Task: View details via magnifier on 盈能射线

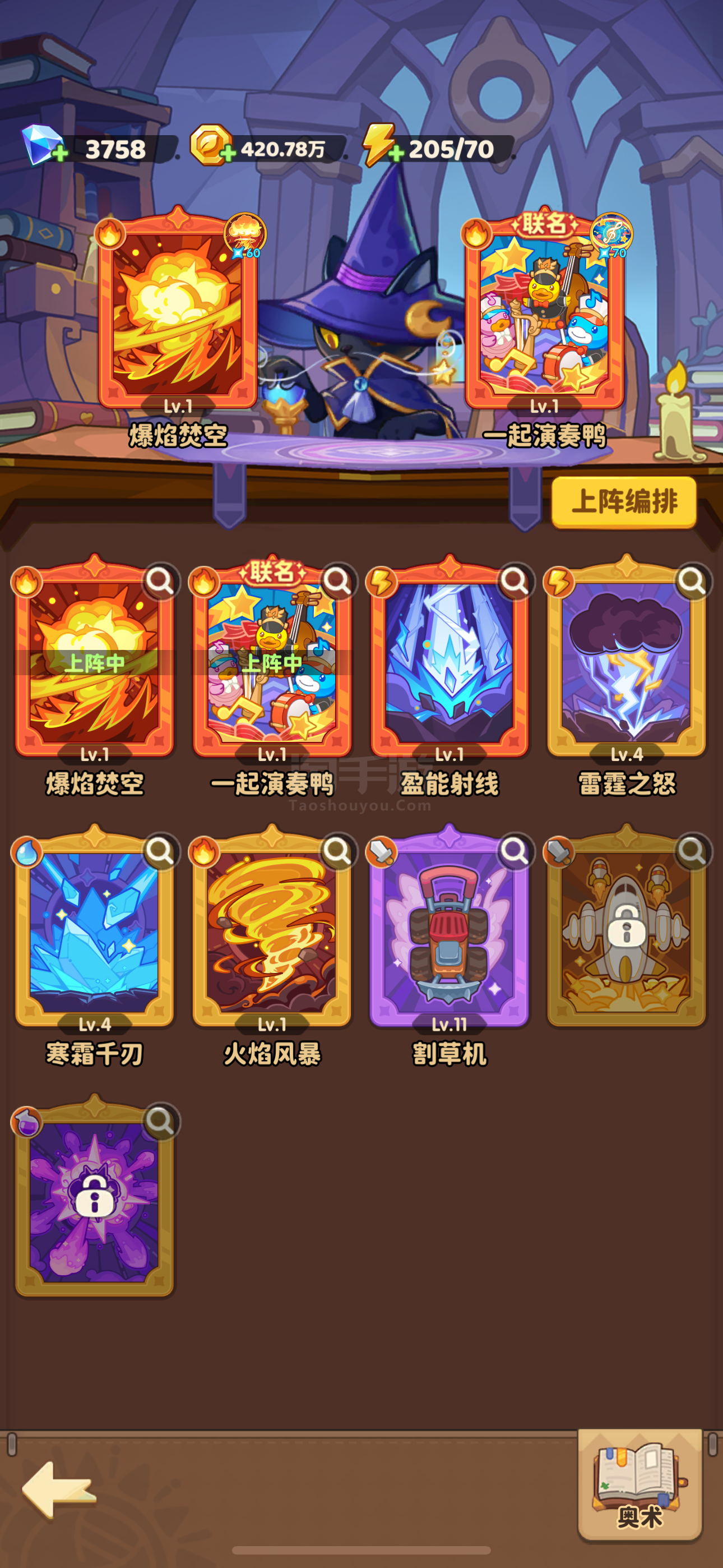Action: click(x=515, y=583)
